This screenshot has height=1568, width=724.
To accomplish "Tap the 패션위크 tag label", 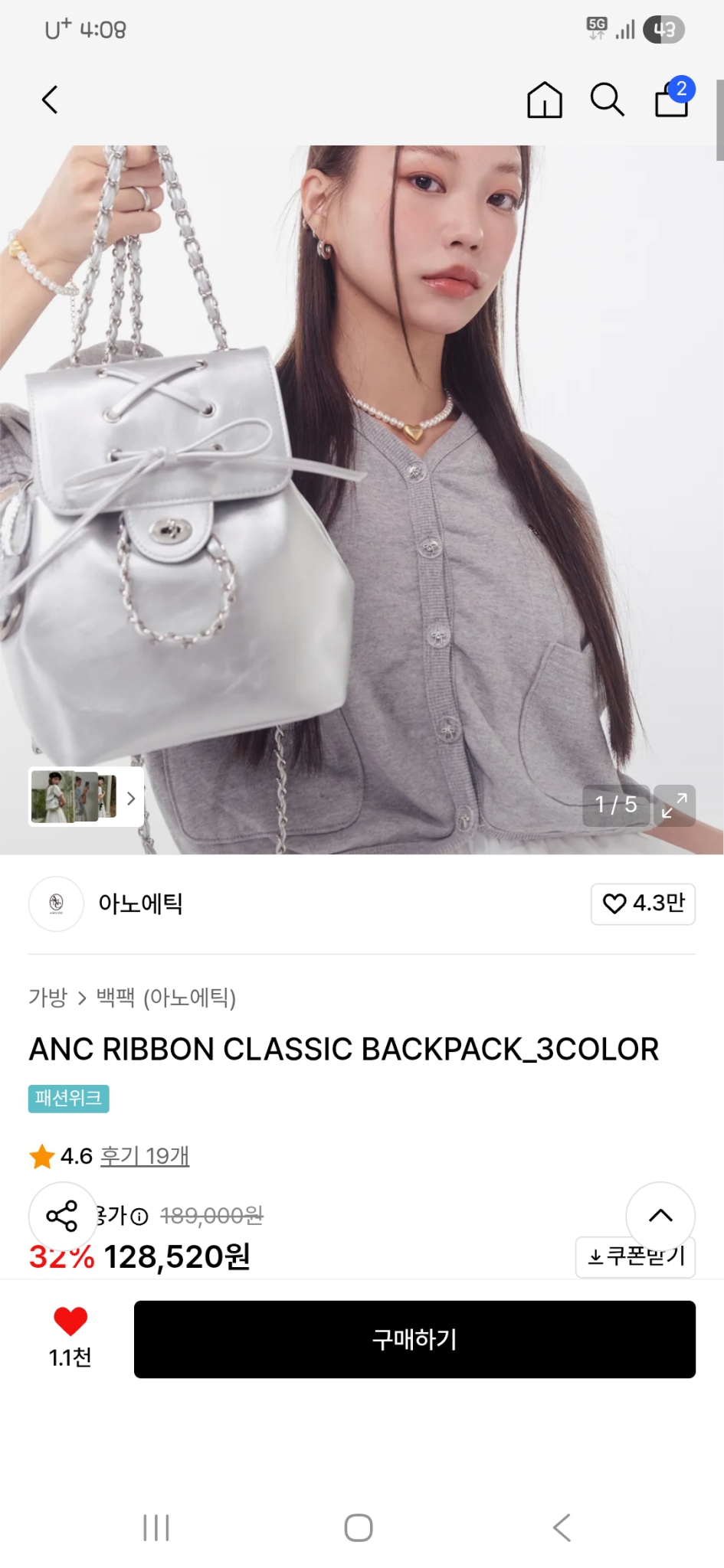I will point(69,1098).
